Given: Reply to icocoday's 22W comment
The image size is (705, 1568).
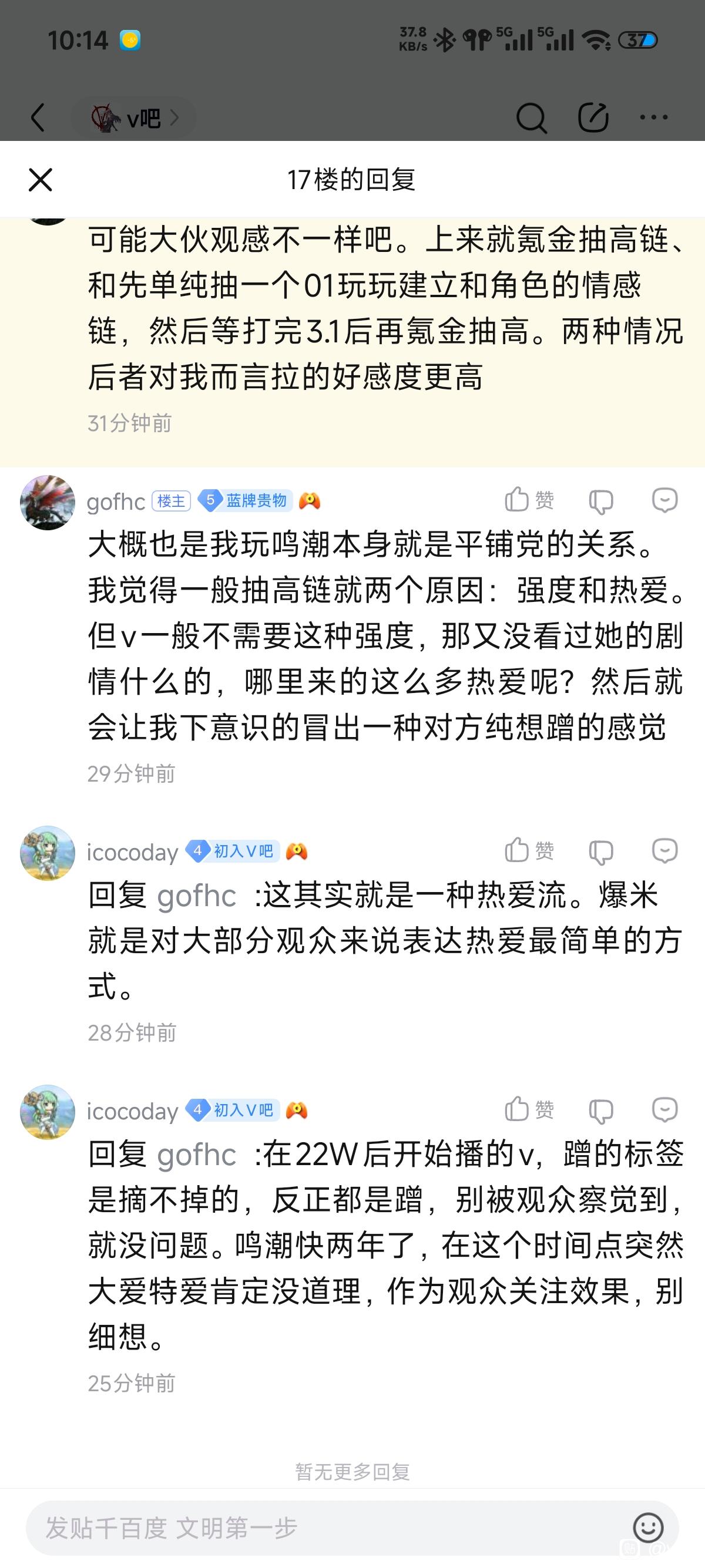Looking at the screenshot, I should coord(665,1110).
